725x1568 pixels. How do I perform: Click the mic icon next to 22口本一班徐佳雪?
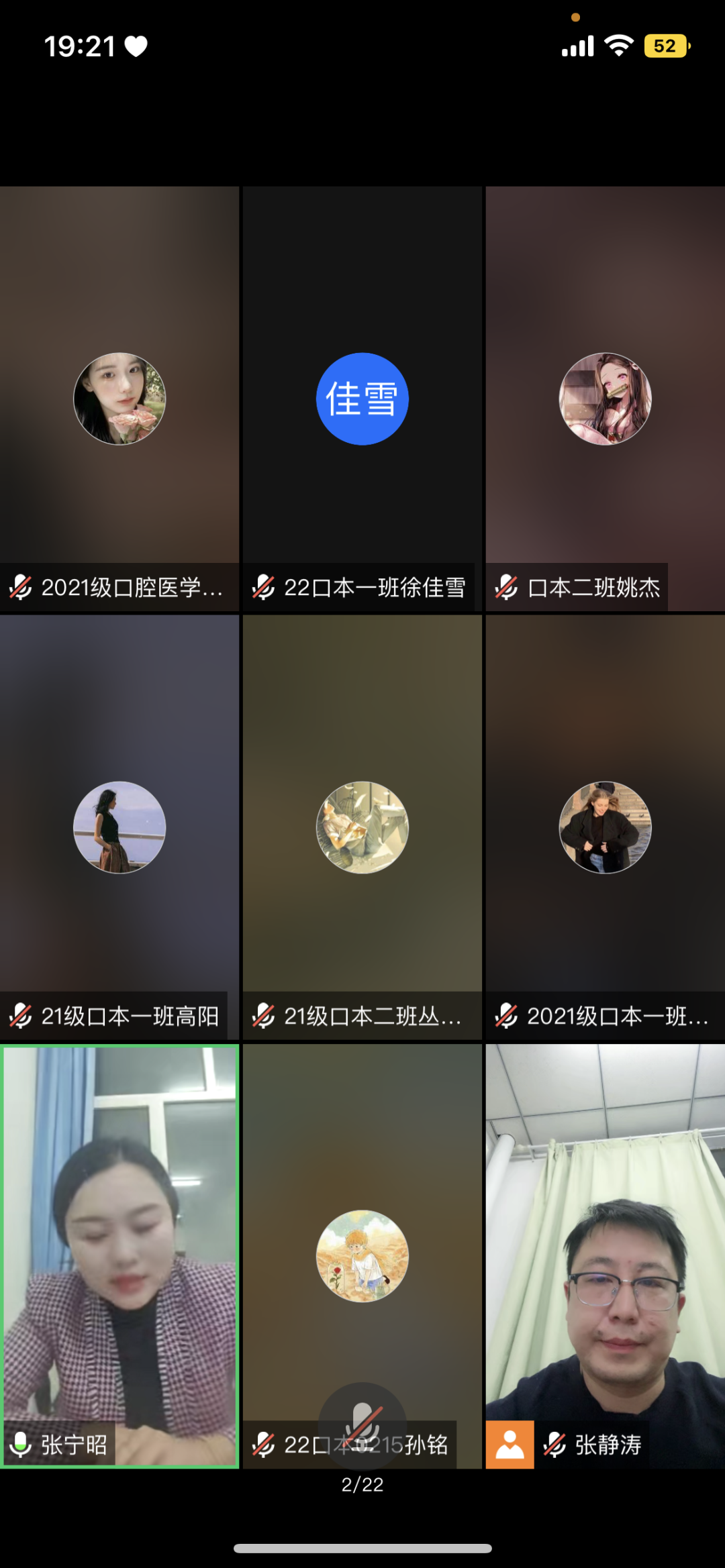(x=264, y=586)
